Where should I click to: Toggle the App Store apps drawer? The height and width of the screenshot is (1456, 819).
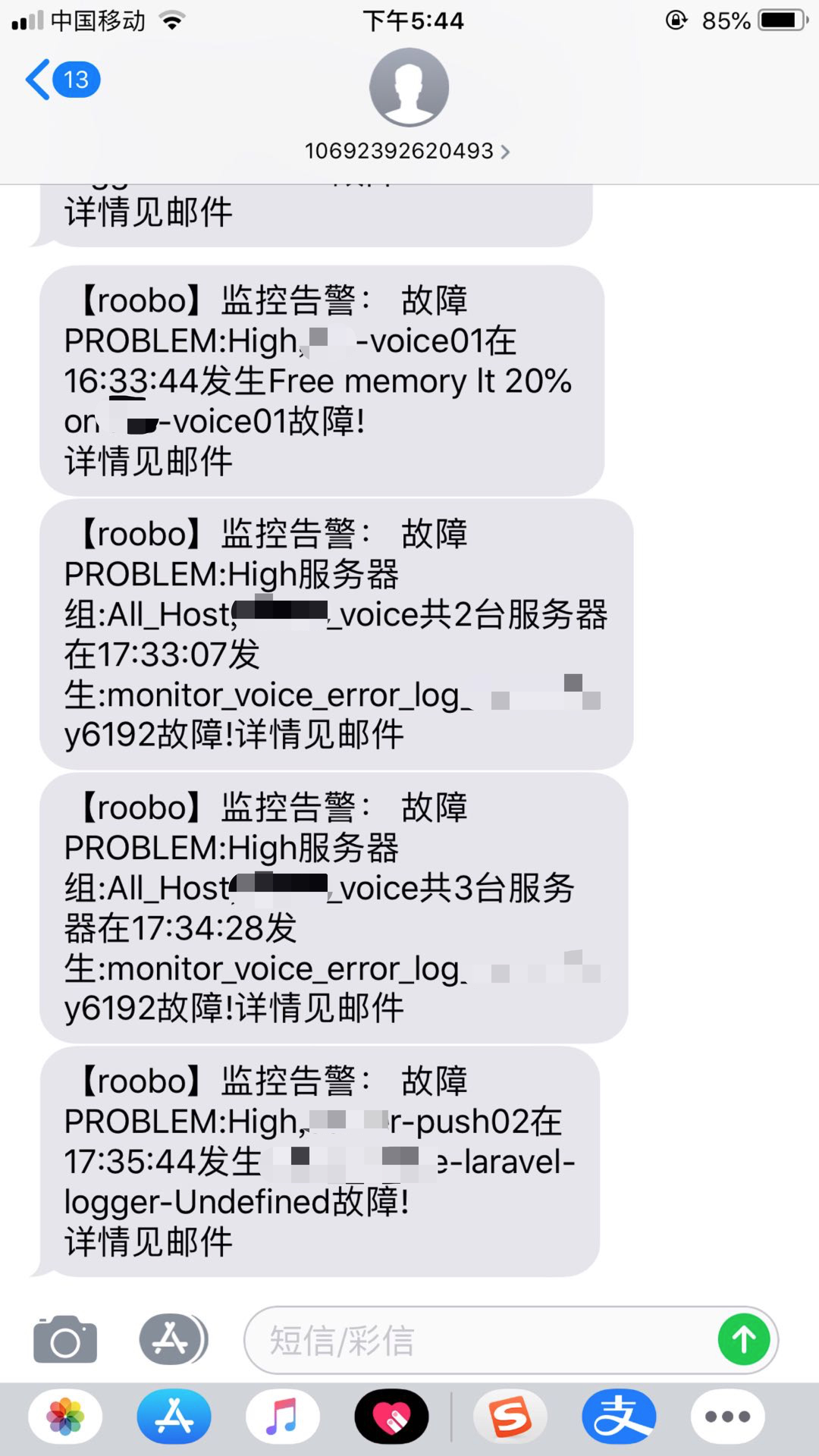(x=173, y=1339)
